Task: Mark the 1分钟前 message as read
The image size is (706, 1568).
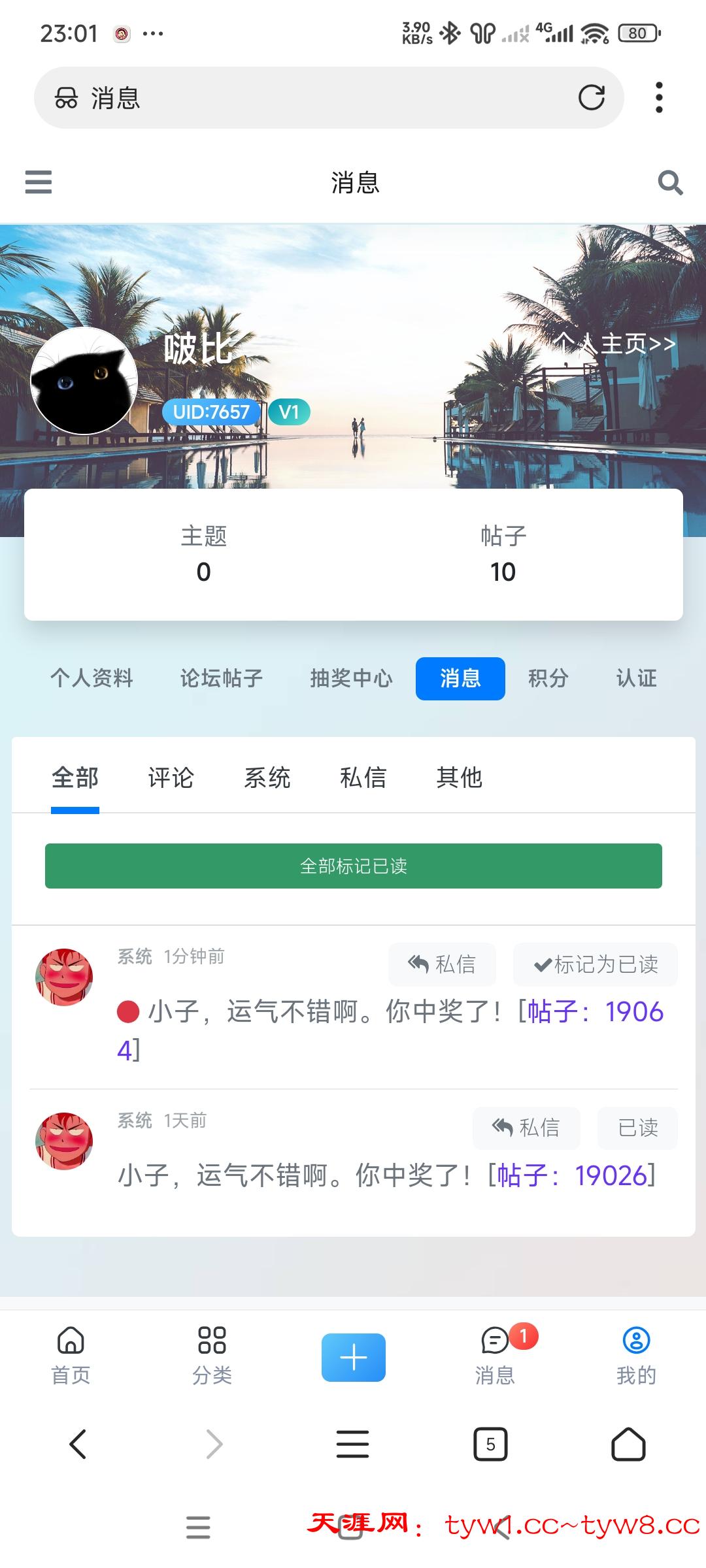Action: 595,964
